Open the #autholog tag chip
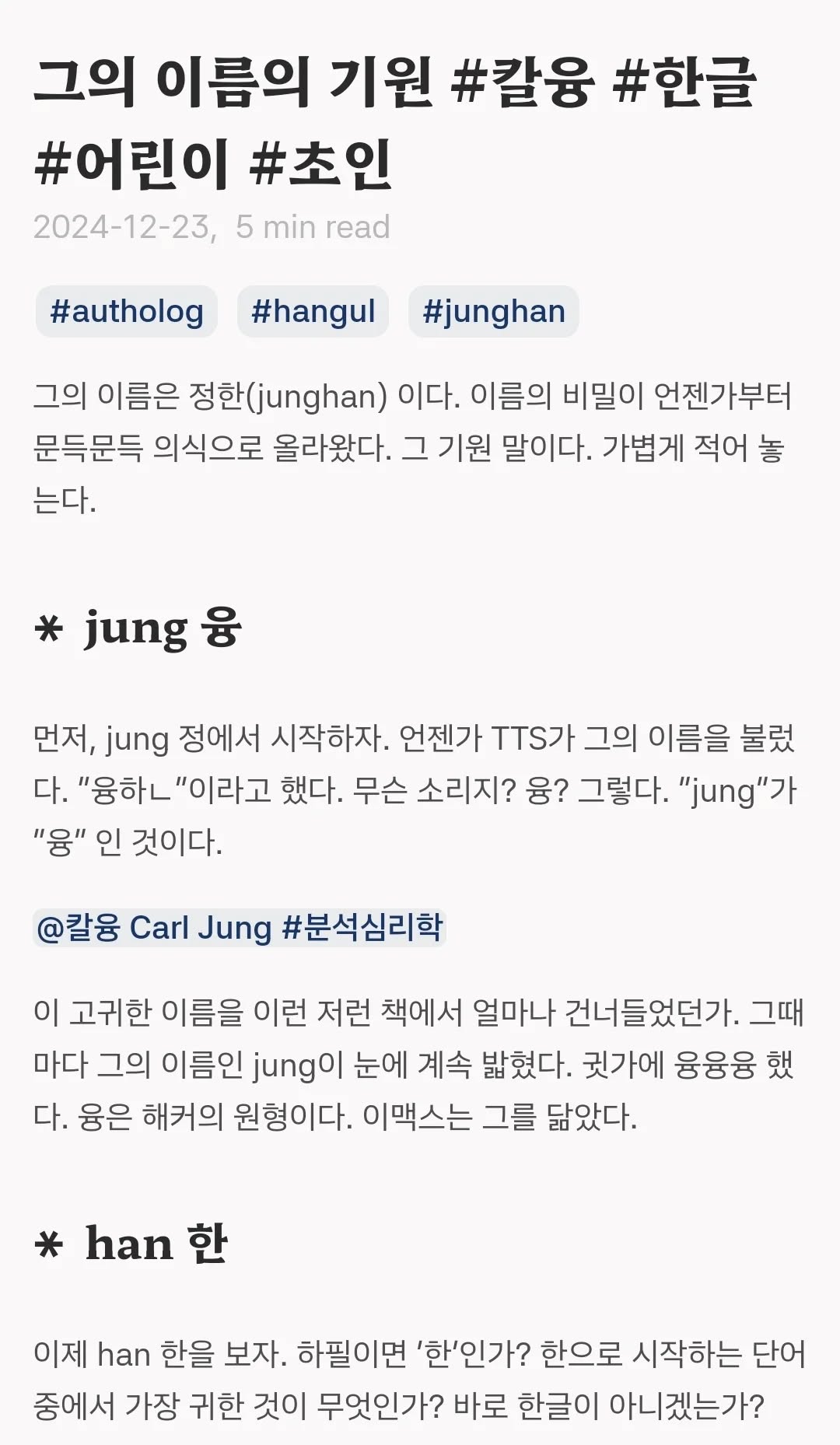The height and width of the screenshot is (1445, 840). 127,312
